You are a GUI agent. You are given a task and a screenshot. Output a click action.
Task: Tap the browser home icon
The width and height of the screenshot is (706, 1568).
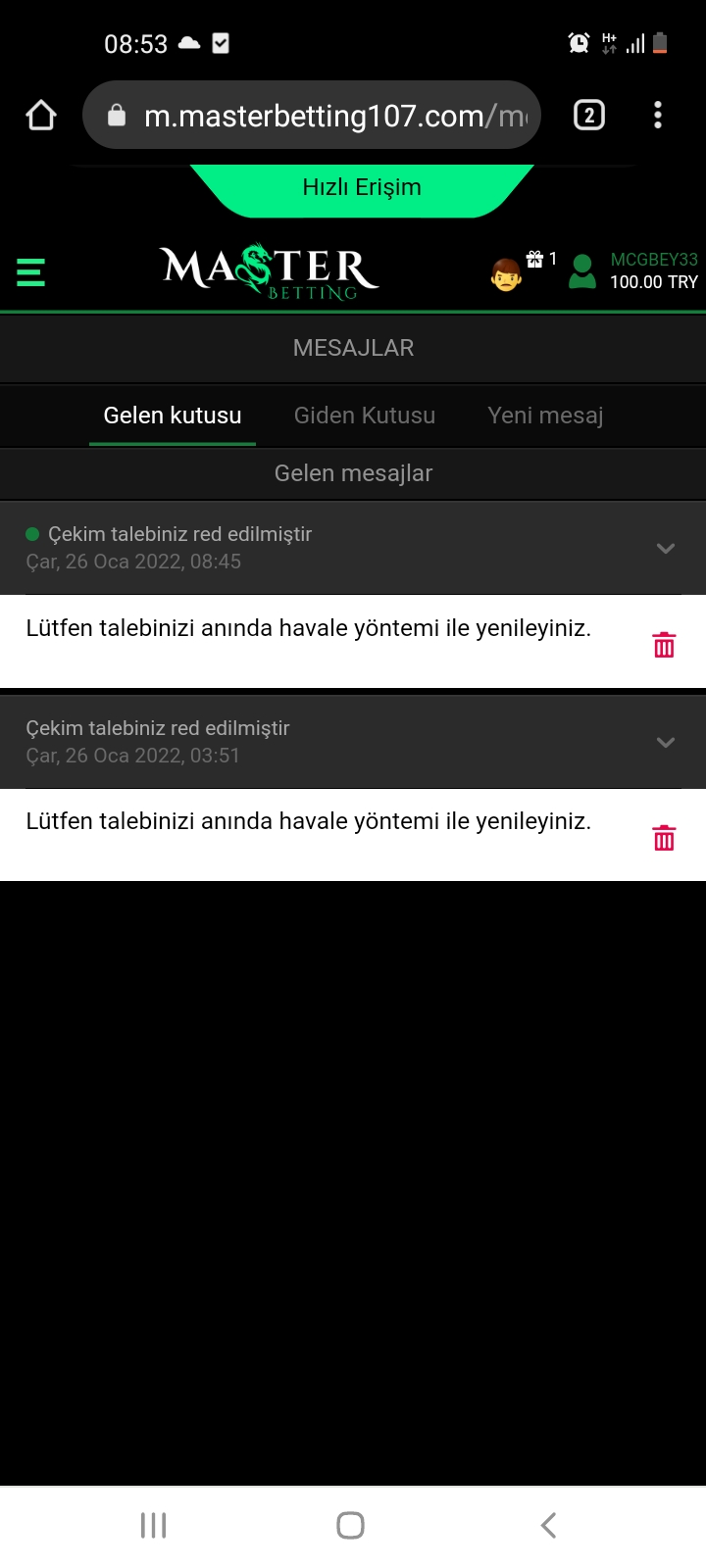click(41, 116)
